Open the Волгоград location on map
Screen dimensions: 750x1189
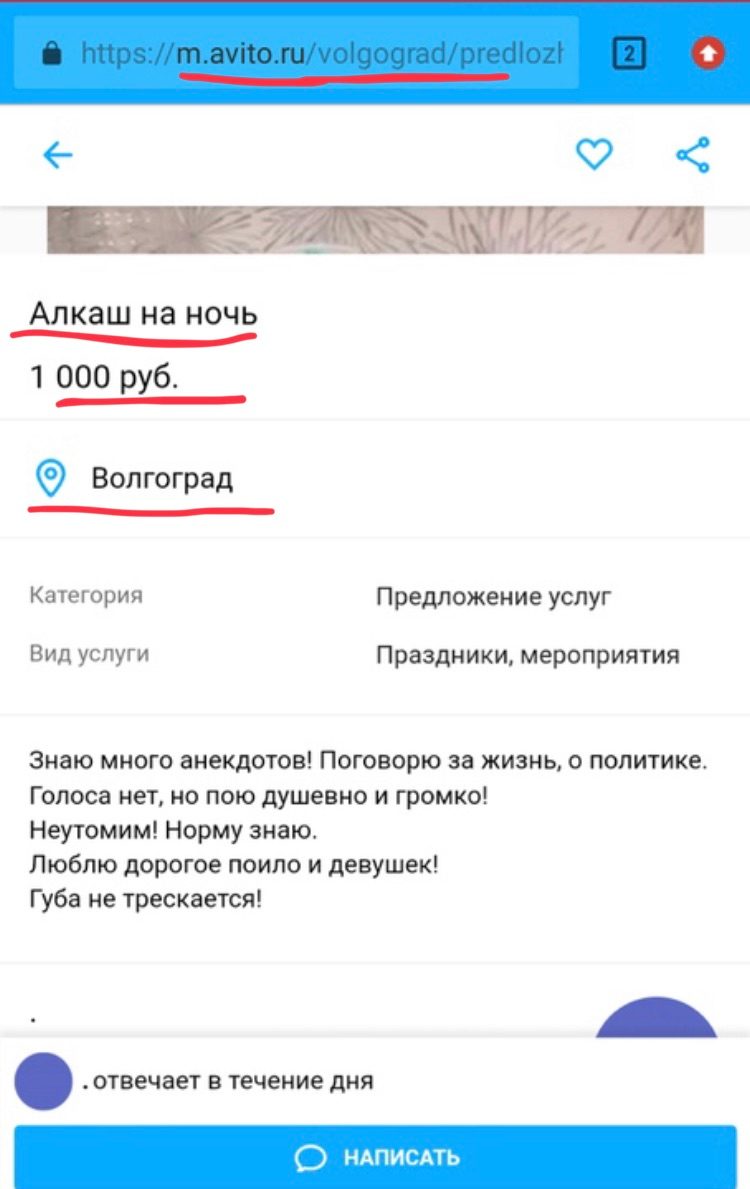[x=160, y=479]
